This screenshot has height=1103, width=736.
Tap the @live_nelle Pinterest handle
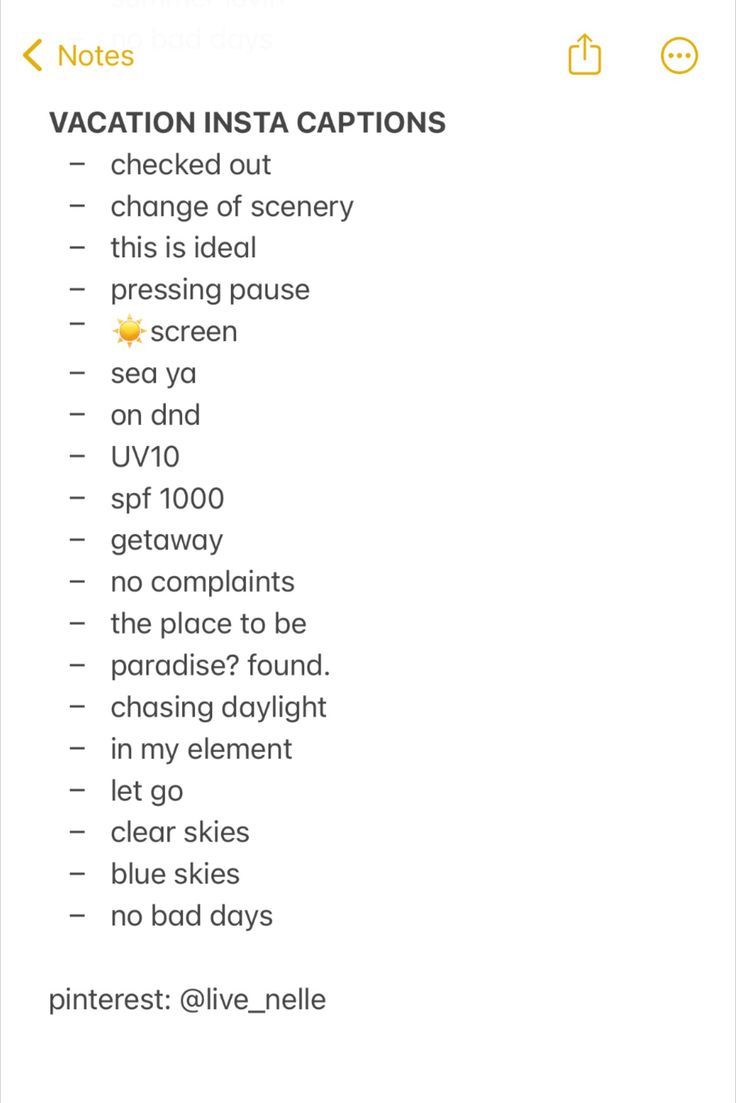(256, 998)
